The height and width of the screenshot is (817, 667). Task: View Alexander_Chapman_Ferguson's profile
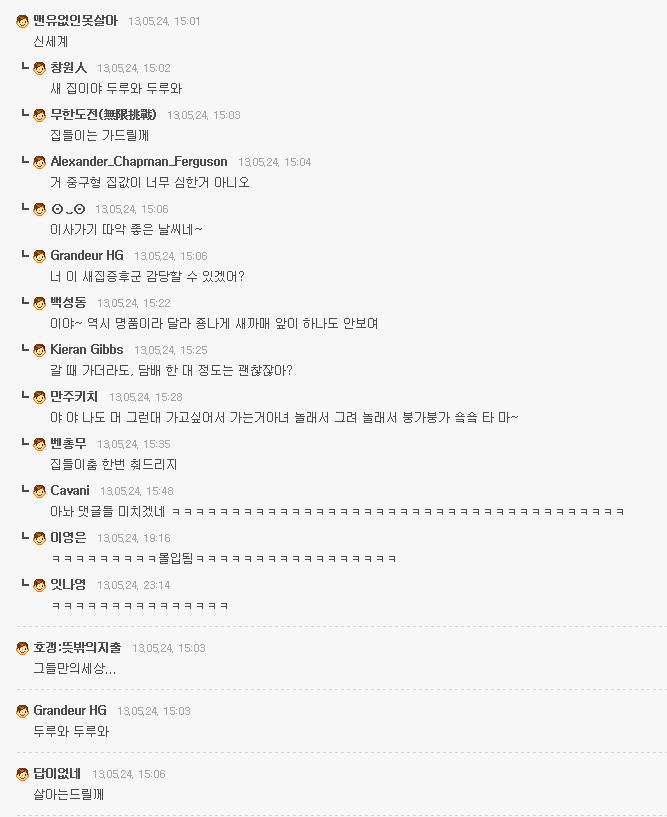(x=138, y=161)
